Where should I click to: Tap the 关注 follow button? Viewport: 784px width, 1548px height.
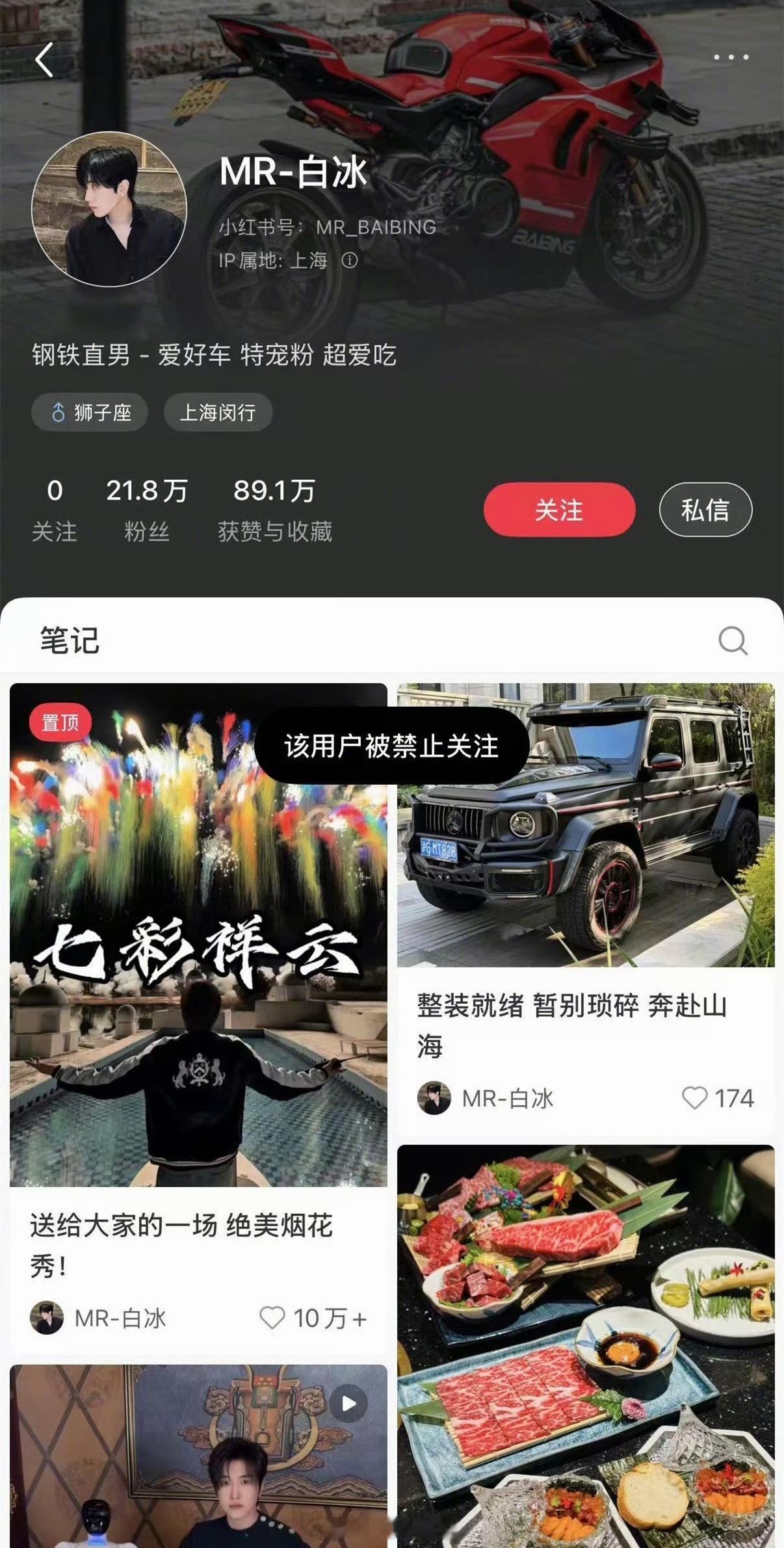click(558, 511)
